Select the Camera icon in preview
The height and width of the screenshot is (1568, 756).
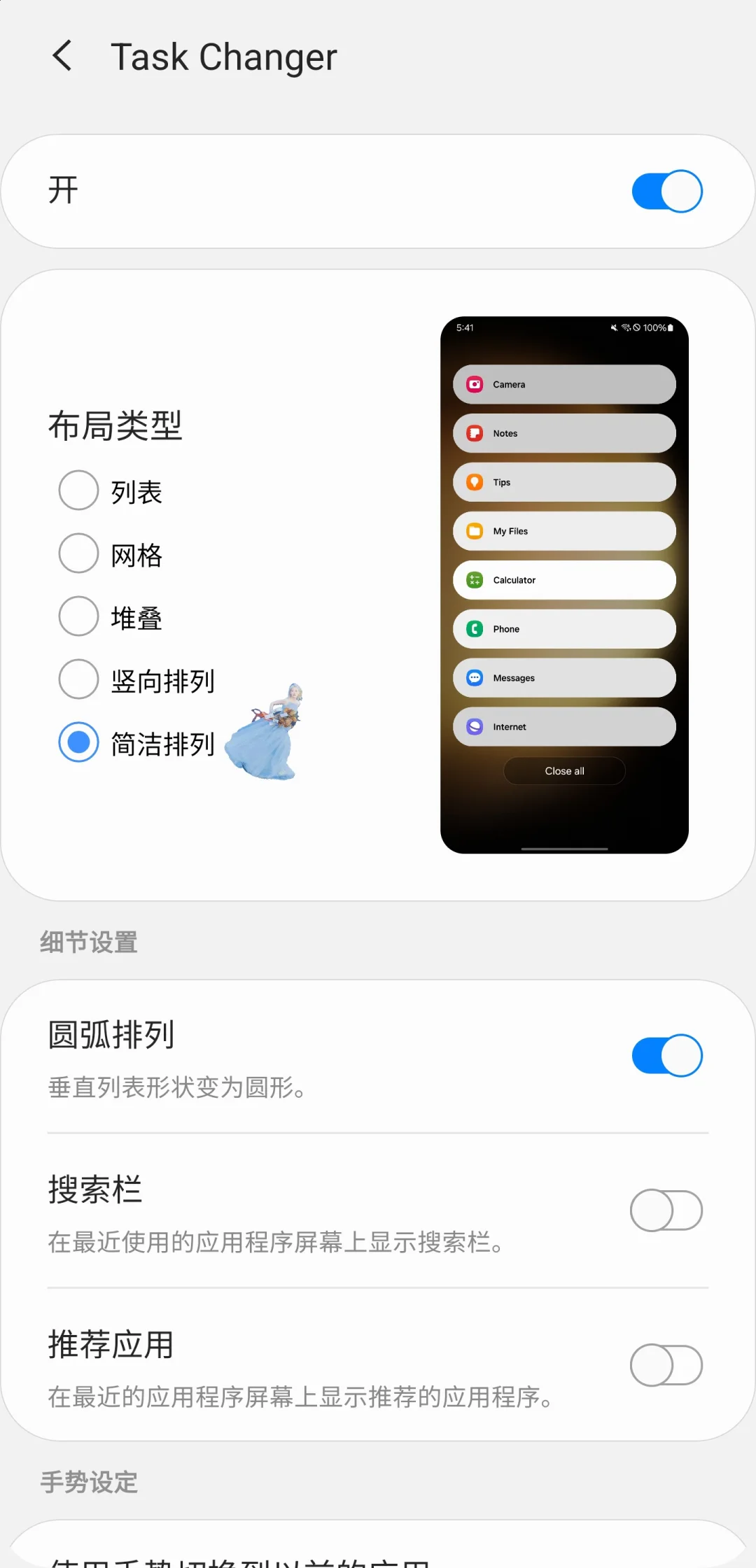pos(475,384)
